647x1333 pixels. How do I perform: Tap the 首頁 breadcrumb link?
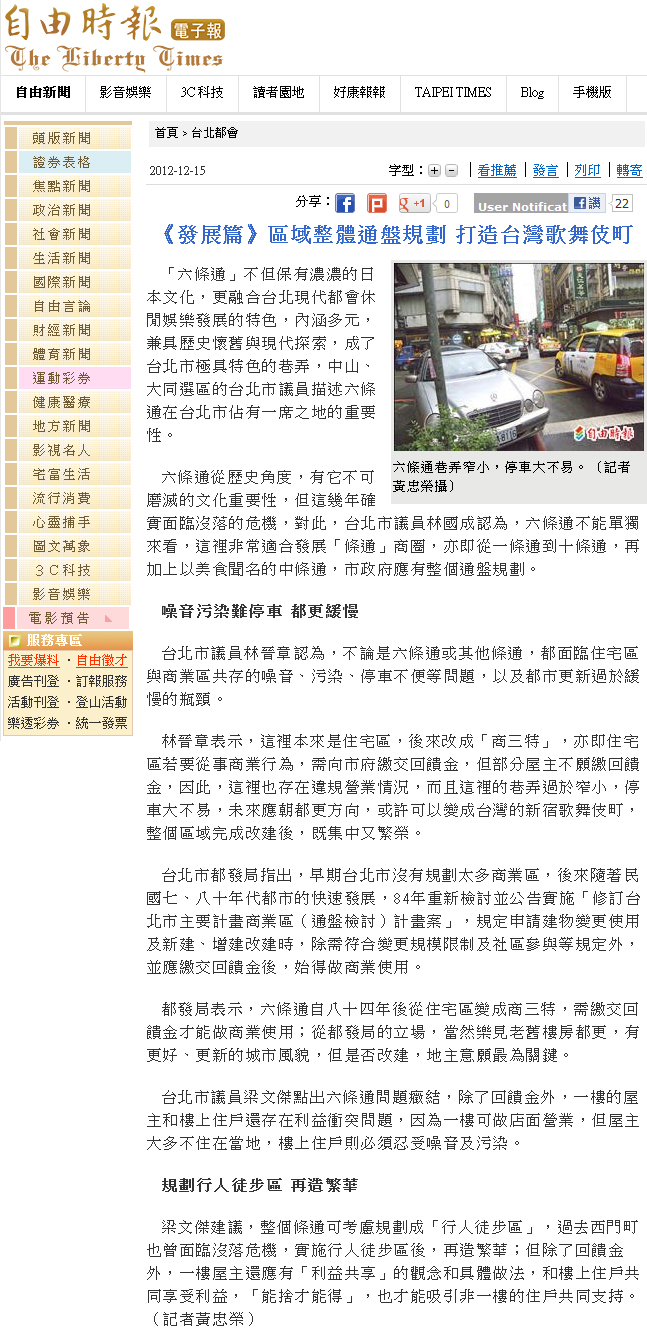coord(166,133)
